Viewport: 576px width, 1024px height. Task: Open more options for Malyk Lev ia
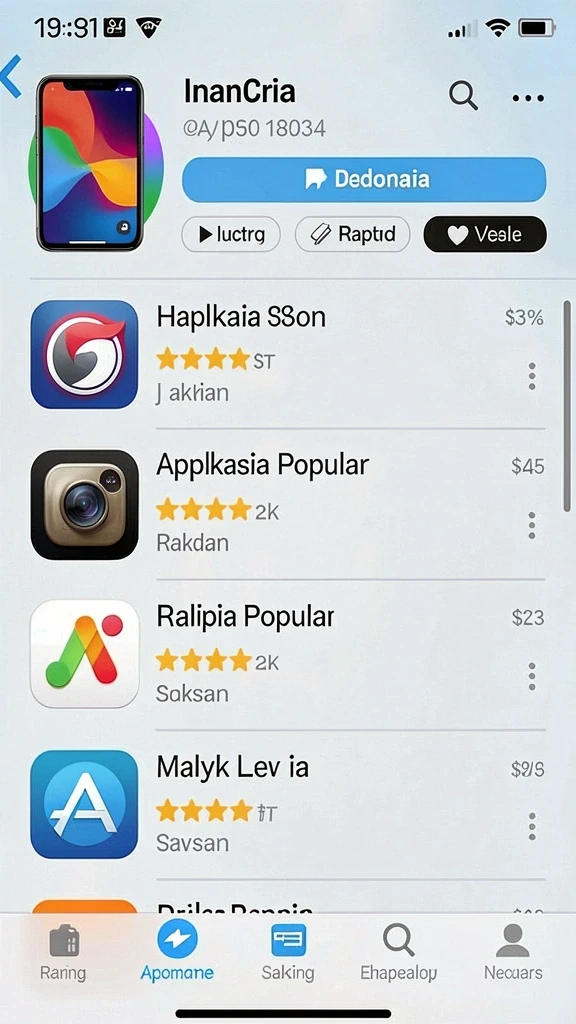[532, 826]
